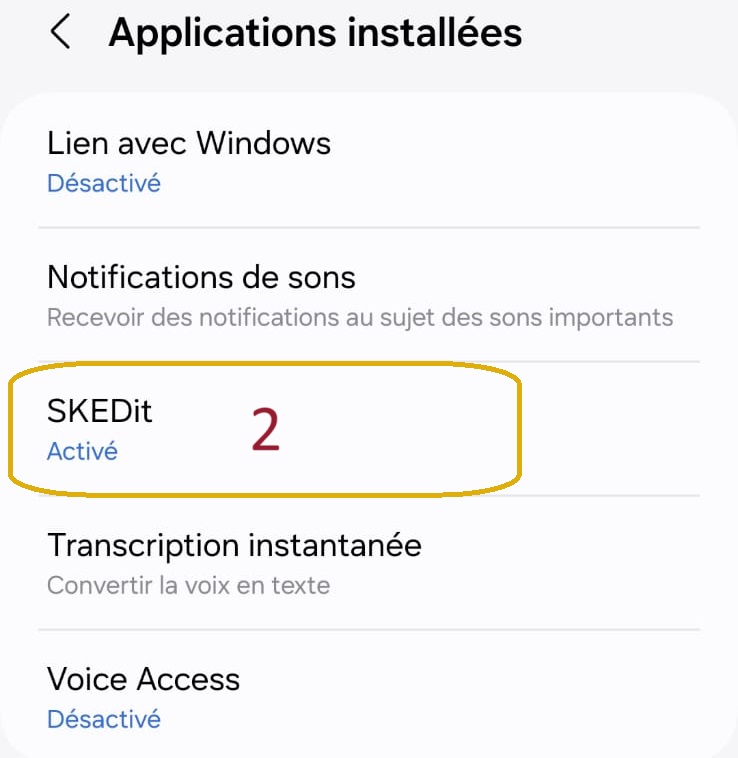Go back from Applications installées
738x758 pixels.
[x=60, y=33]
